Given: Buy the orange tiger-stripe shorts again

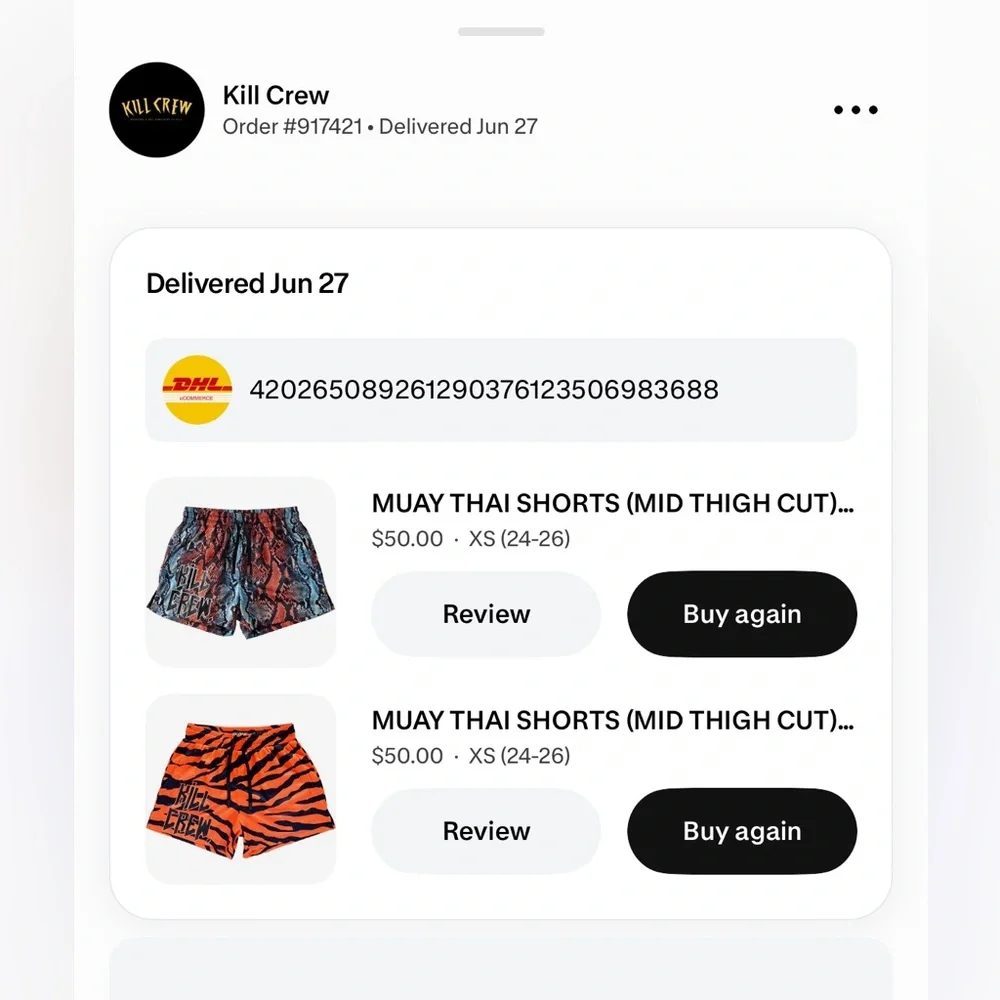Looking at the screenshot, I should tap(742, 831).
